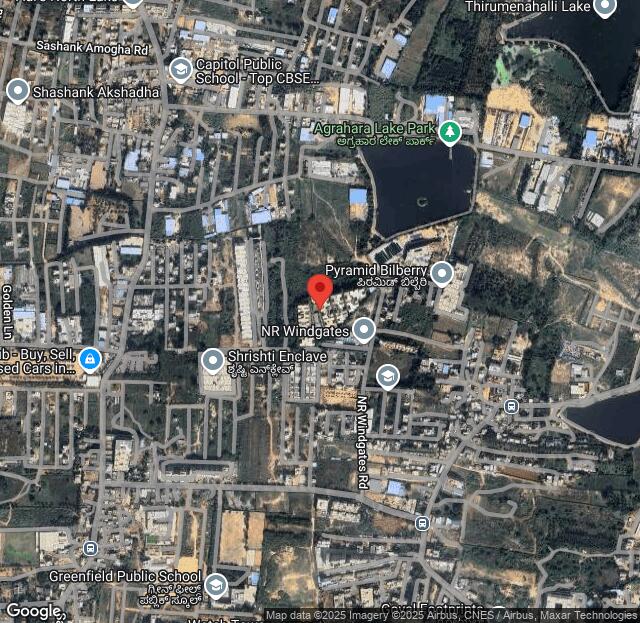Open the NR Windgates place marker
This screenshot has width=640, height=623.
[x=364, y=329]
